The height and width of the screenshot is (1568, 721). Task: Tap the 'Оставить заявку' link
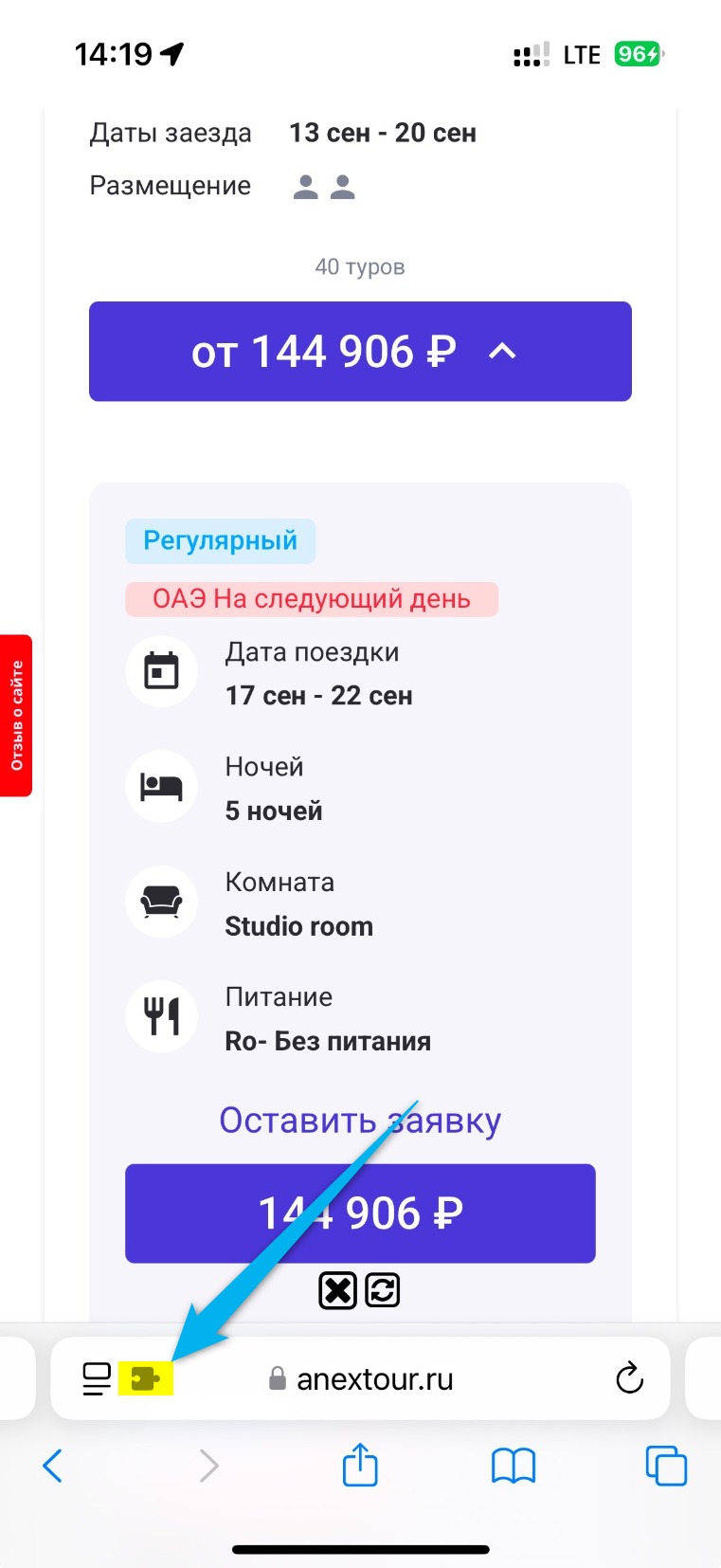pos(360,1121)
